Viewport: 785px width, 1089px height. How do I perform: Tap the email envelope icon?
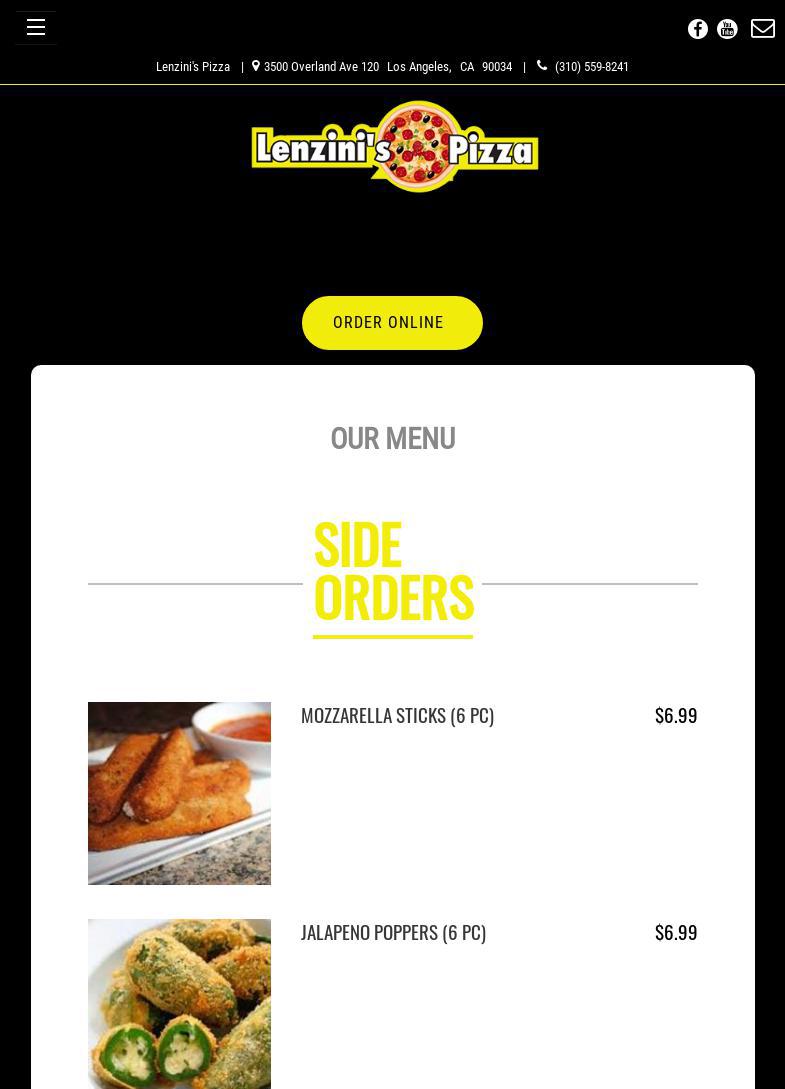coord(762,29)
